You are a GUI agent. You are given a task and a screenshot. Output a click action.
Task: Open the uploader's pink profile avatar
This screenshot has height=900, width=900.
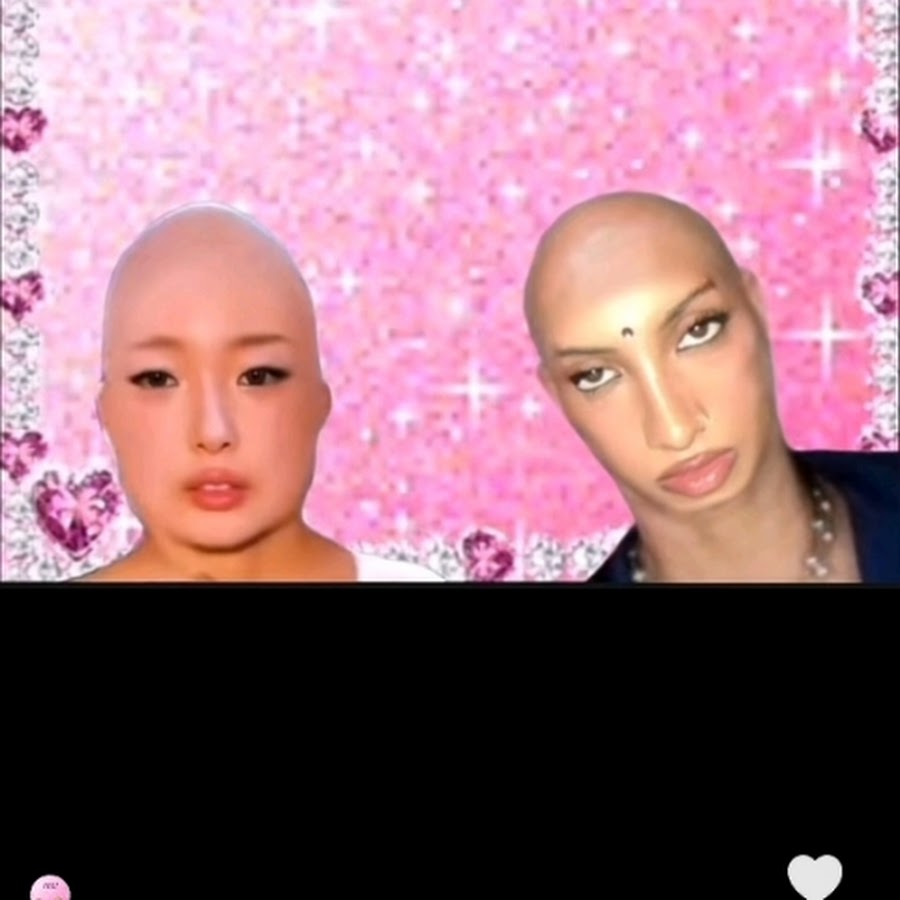coord(50,888)
